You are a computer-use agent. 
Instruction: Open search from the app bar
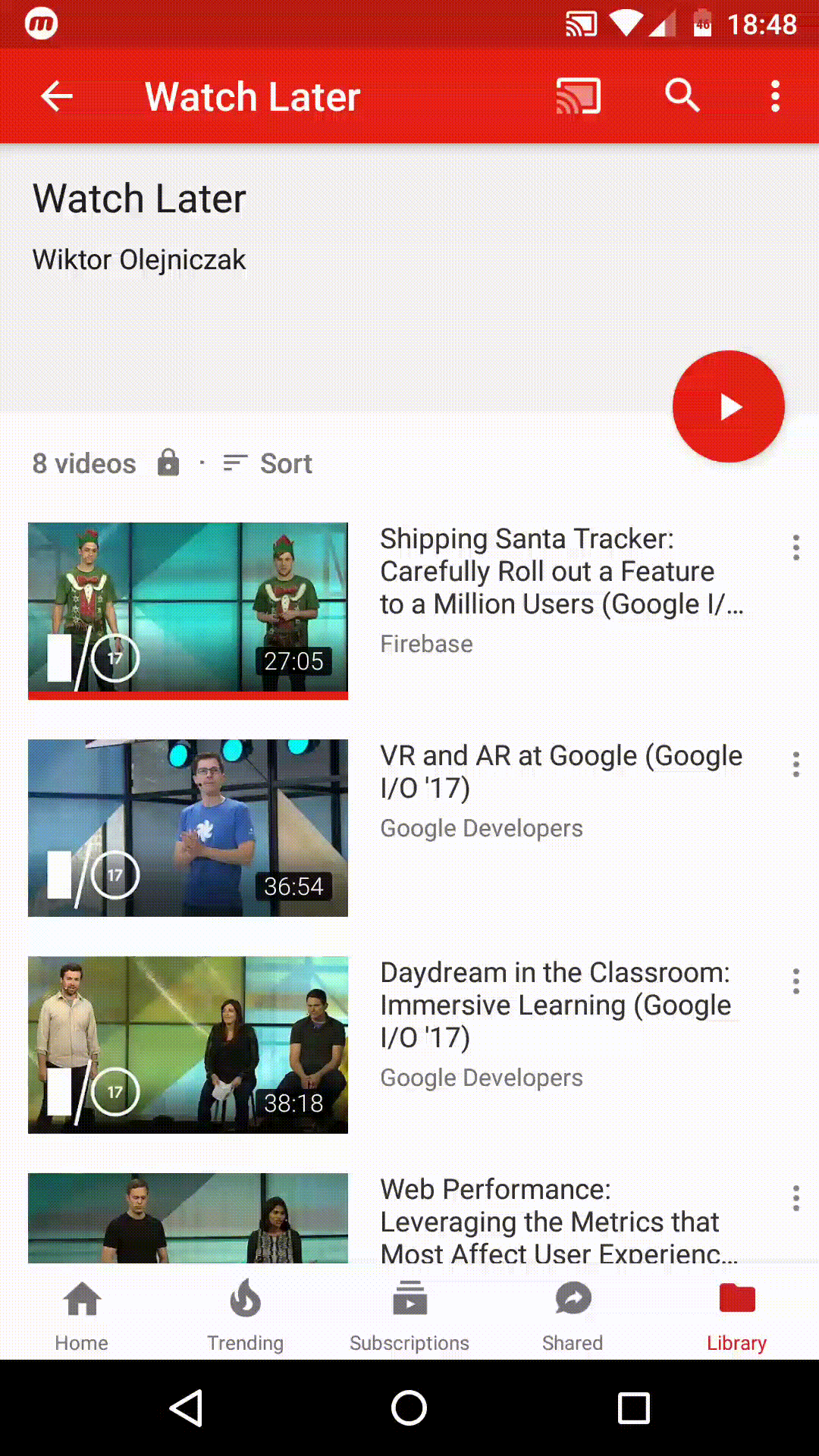coord(682,96)
